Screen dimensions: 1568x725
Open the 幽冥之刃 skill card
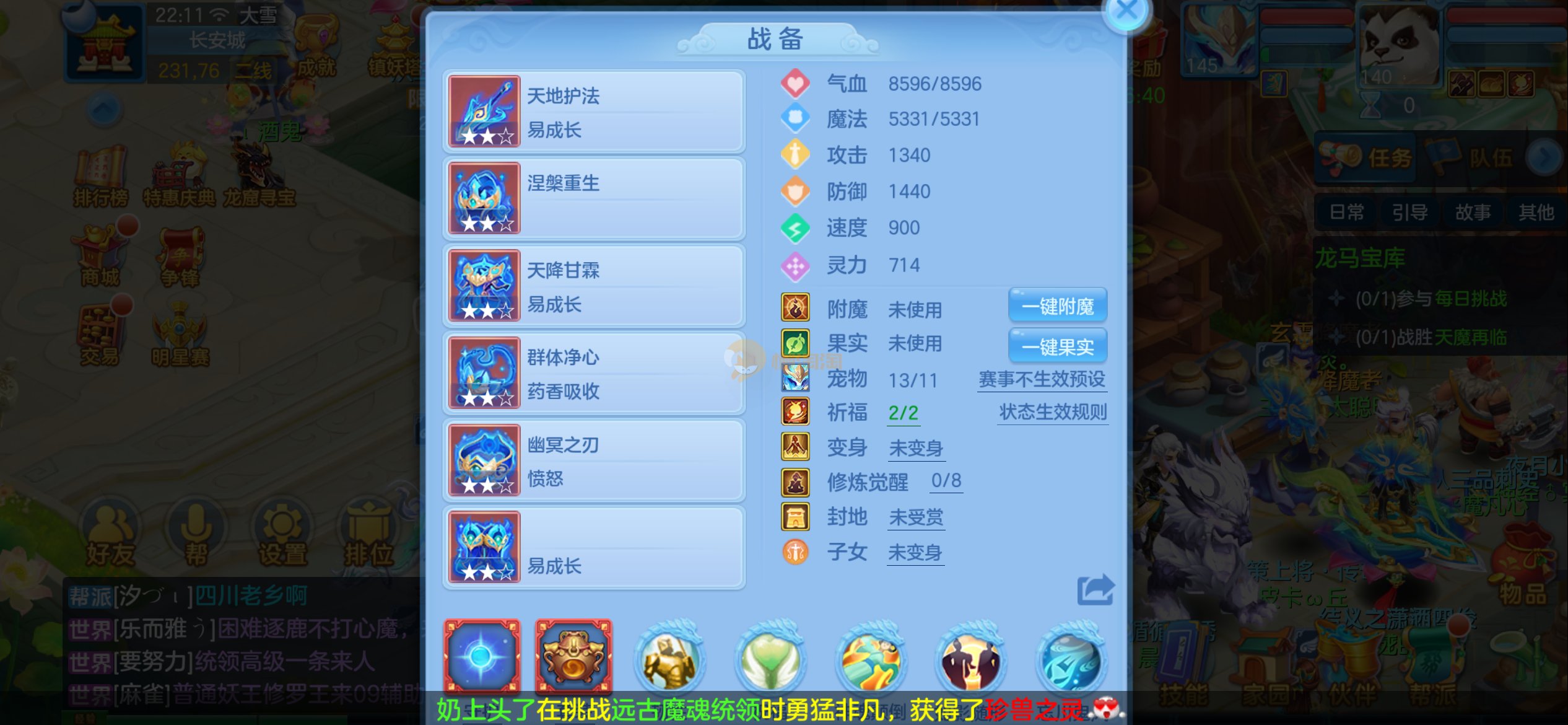click(x=593, y=460)
